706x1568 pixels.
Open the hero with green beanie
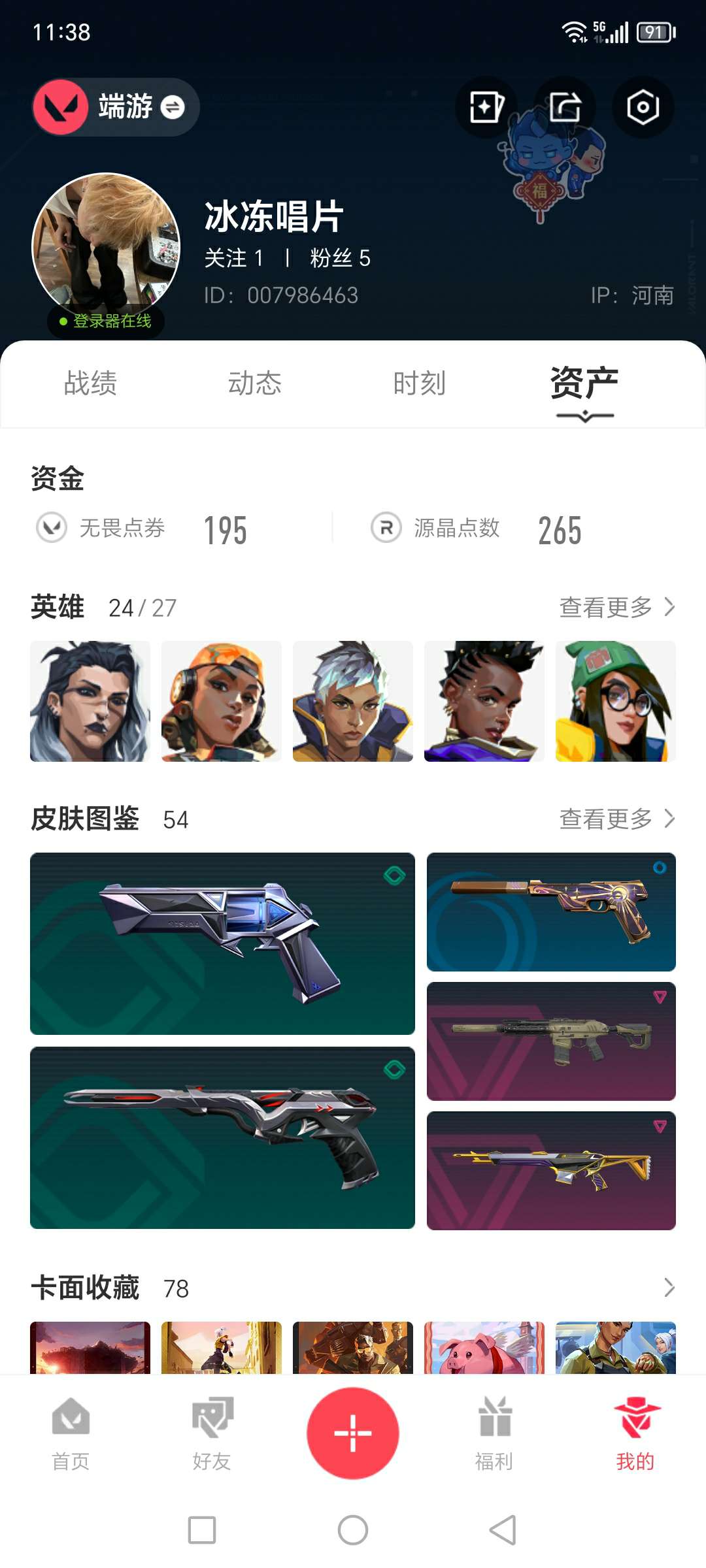[x=616, y=701]
